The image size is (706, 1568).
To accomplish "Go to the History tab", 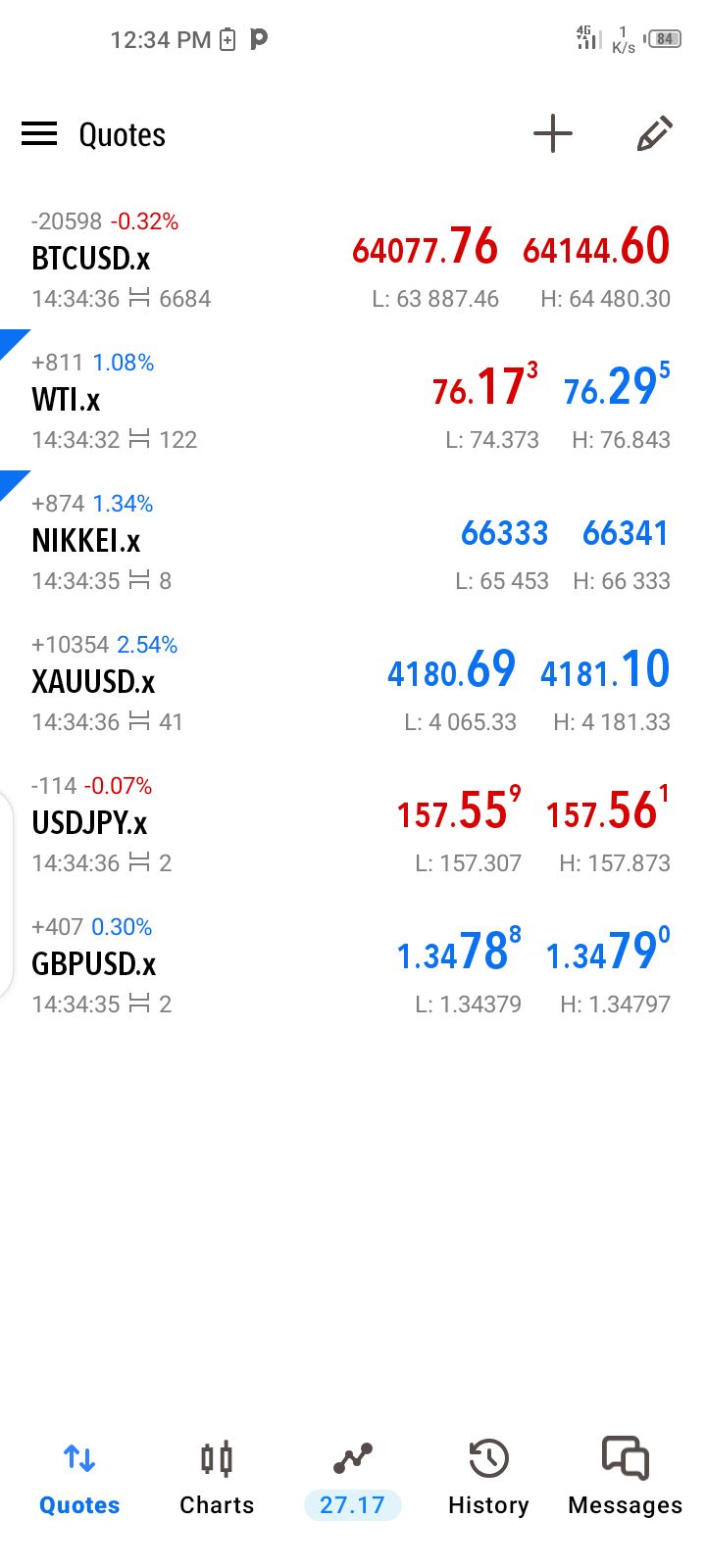I will click(x=488, y=1479).
